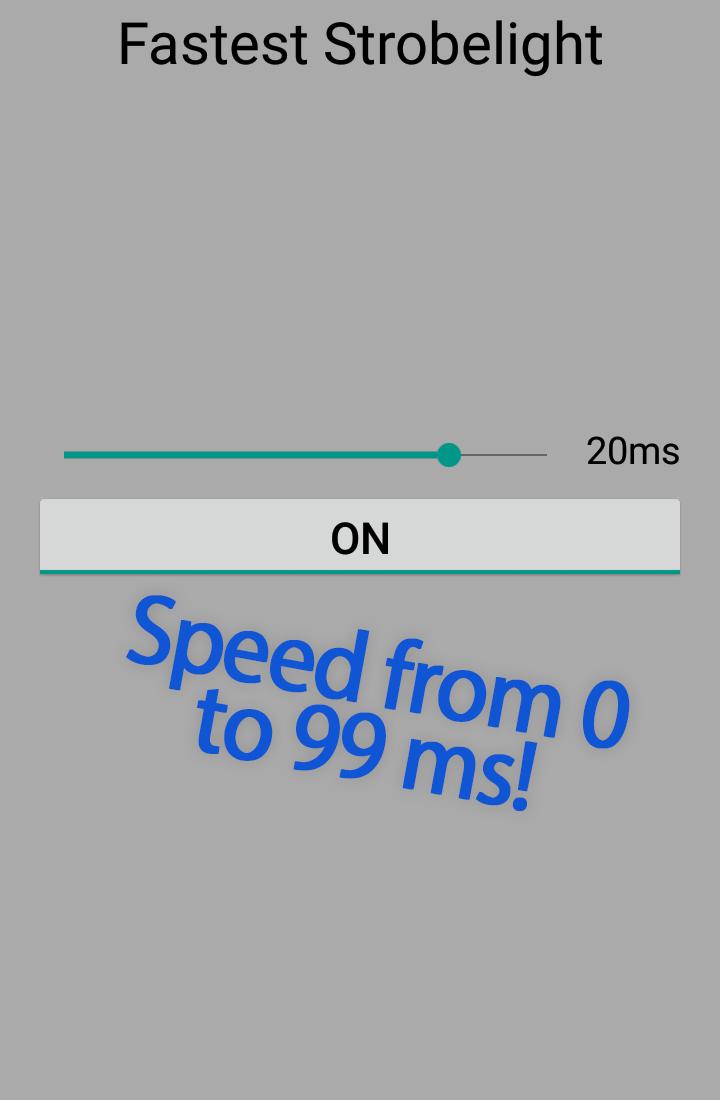Turn the strobelight ON
The width and height of the screenshot is (720, 1100).
(360, 537)
